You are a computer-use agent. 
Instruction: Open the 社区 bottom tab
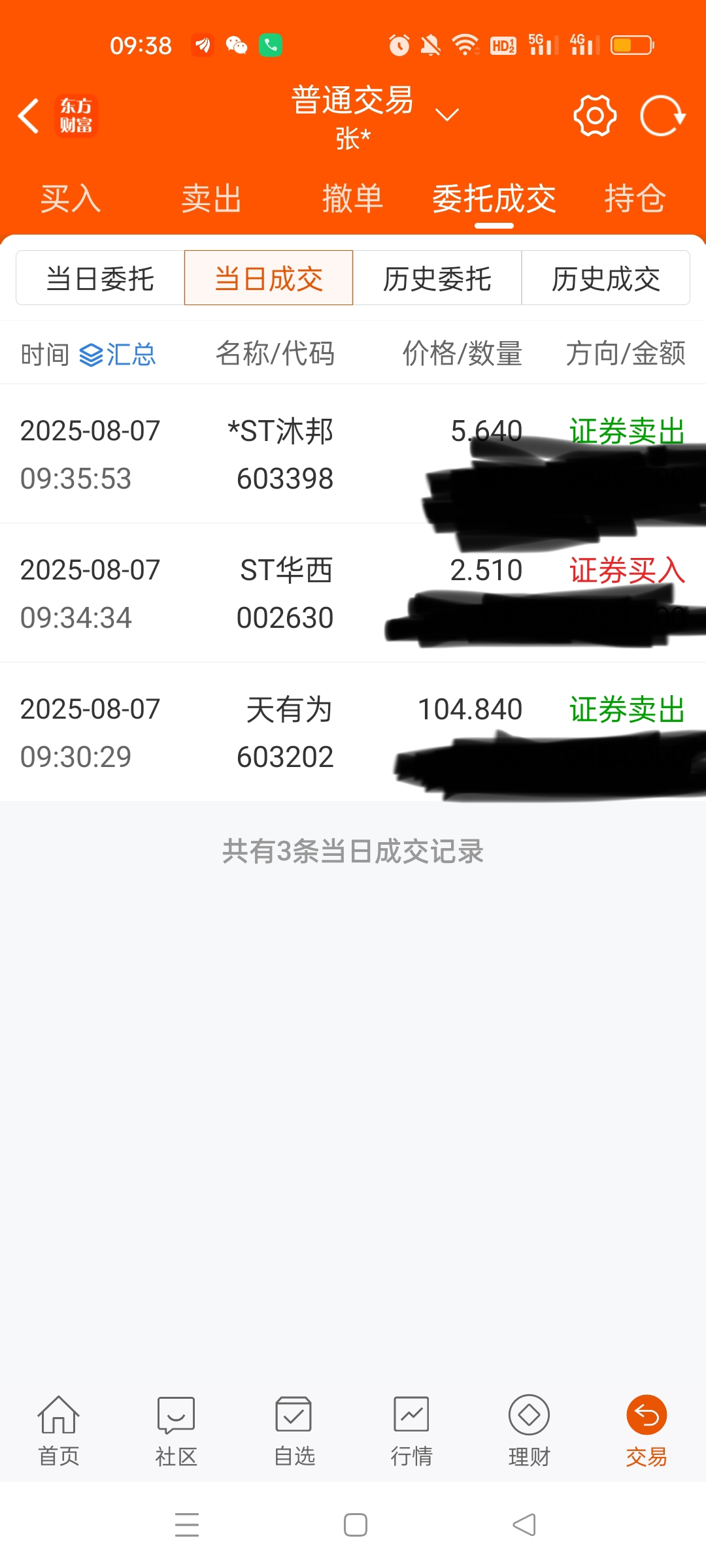(x=176, y=1431)
